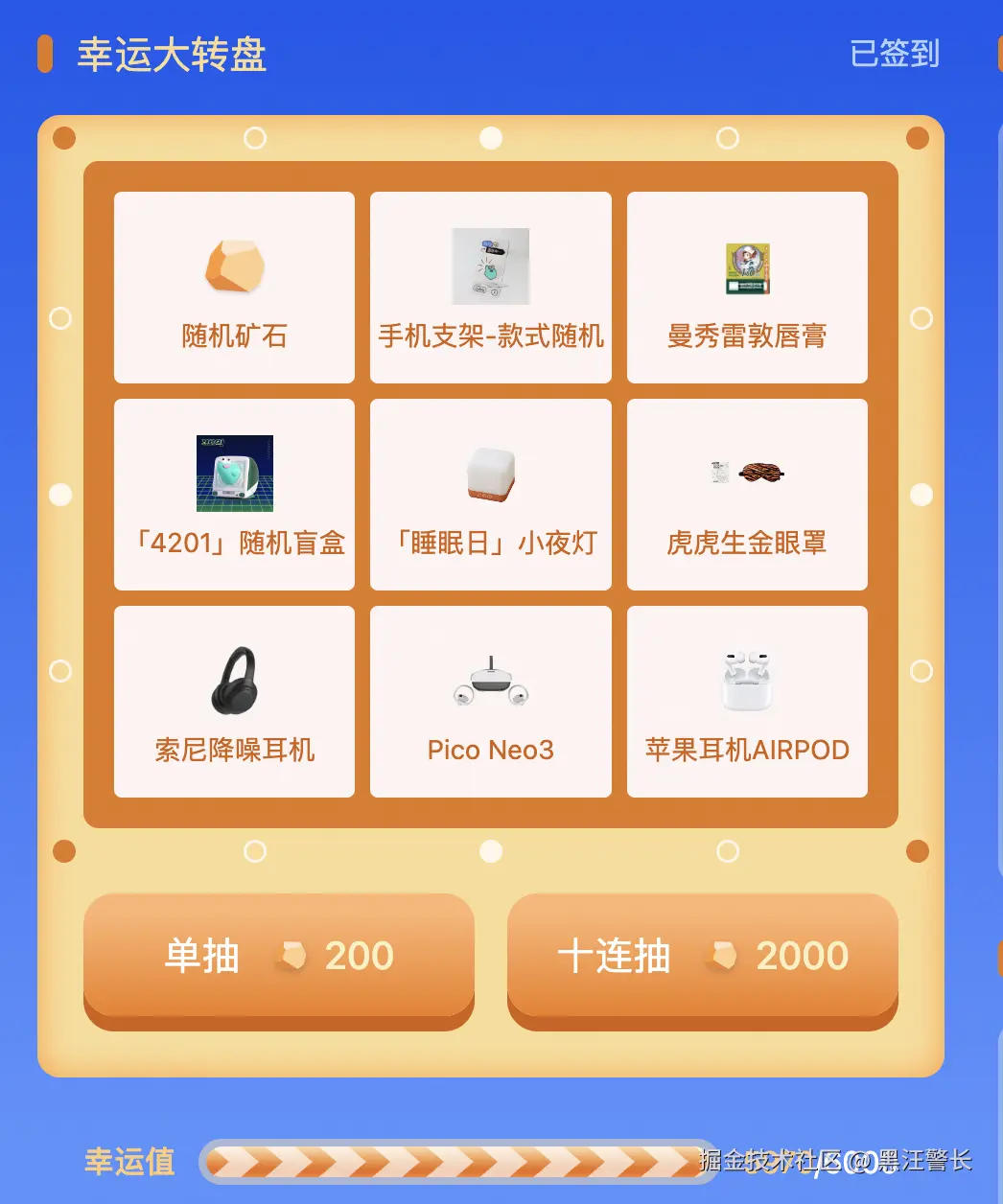Click the 「4201」随机盲盒 blind box image
1003x1204 pixels.
coord(234,473)
